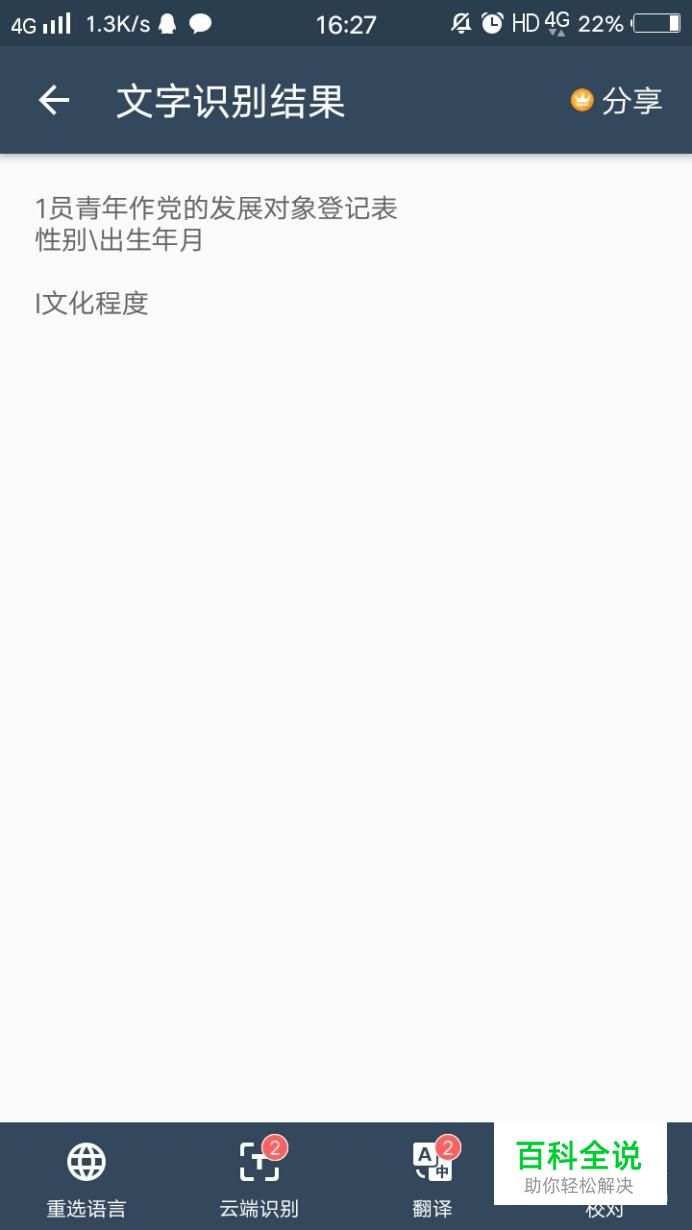The width and height of the screenshot is (692, 1230).
Task: Share the recognition result via 分享
Action: click(x=616, y=101)
